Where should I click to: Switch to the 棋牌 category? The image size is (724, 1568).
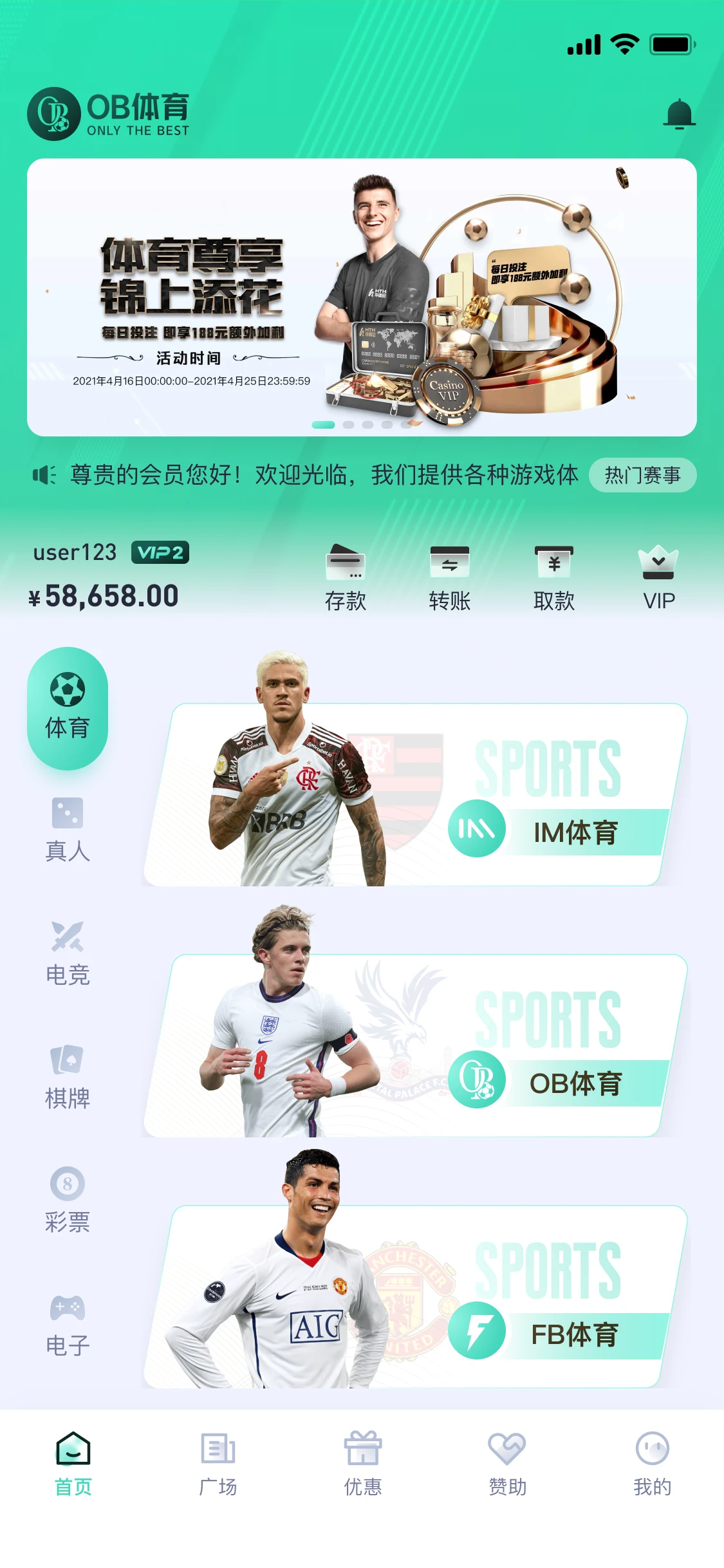click(x=68, y=1077)
